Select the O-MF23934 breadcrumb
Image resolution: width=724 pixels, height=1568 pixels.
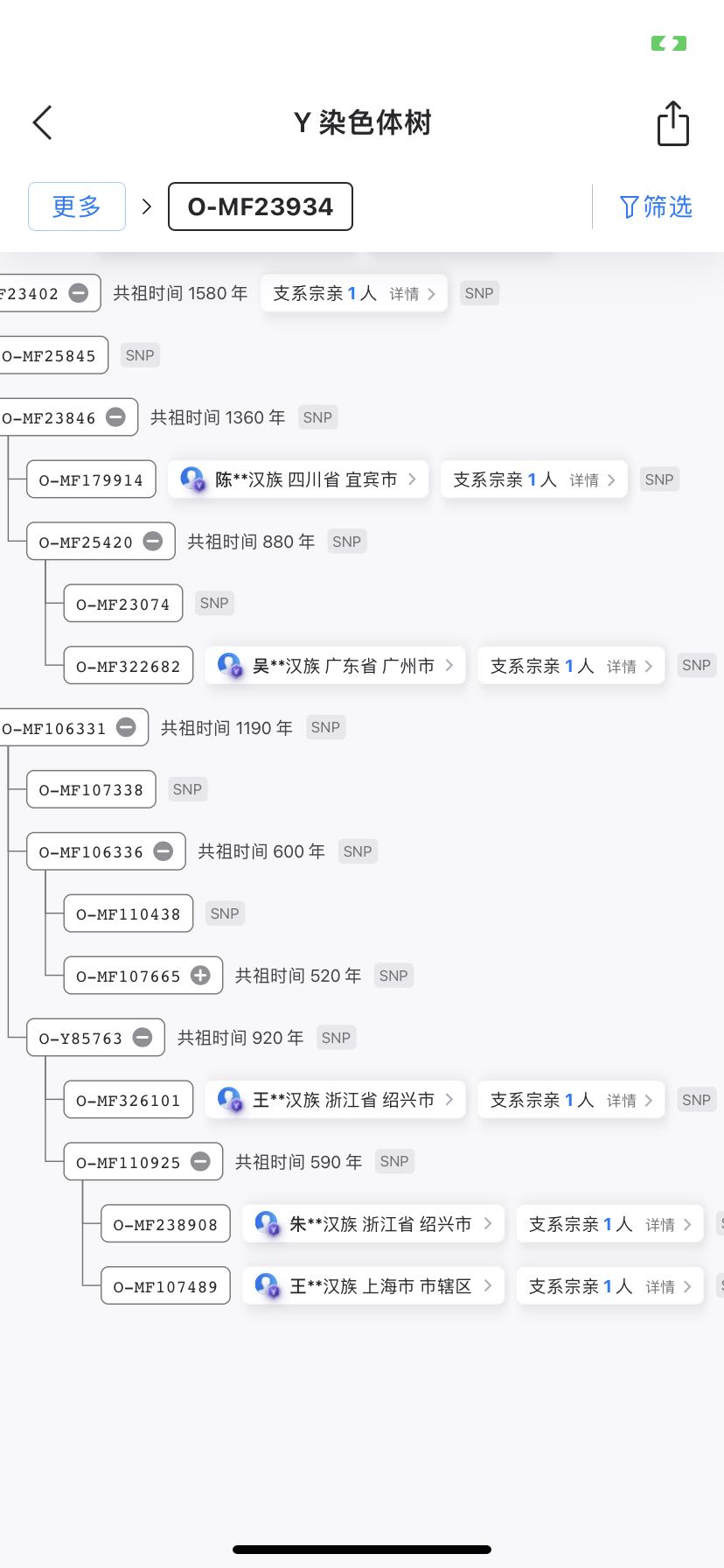[260, 206]
